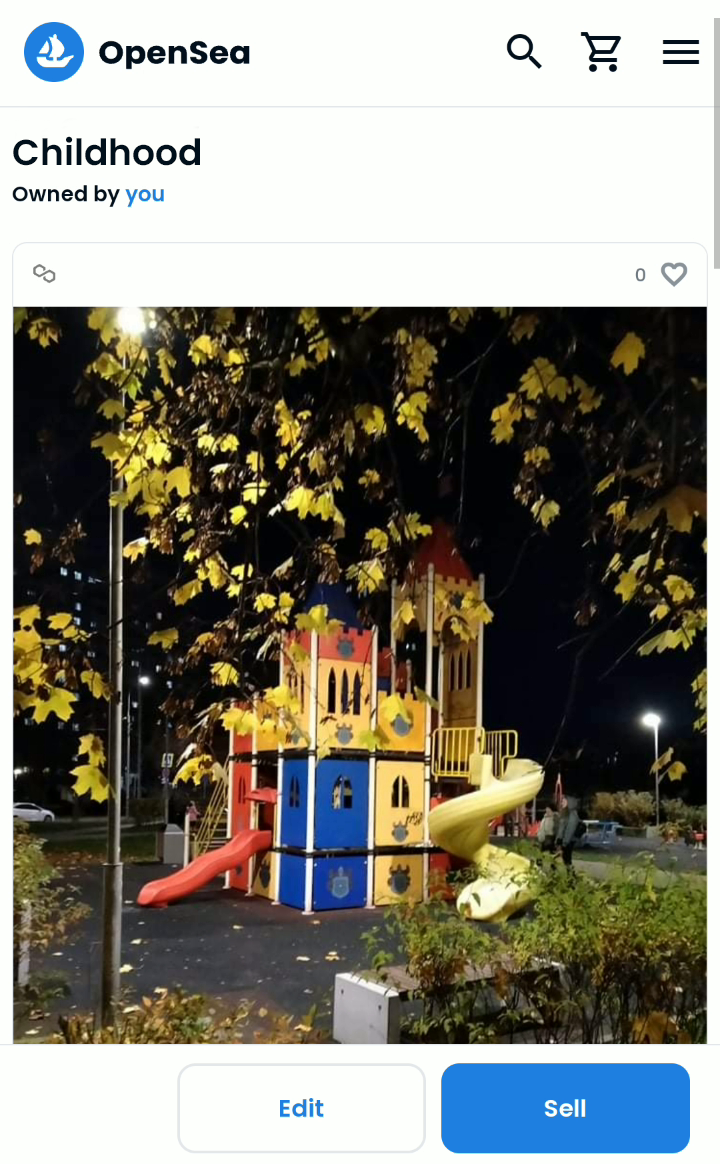
Task: Open the Childhood playground image
Action: (x=360, y=676)
